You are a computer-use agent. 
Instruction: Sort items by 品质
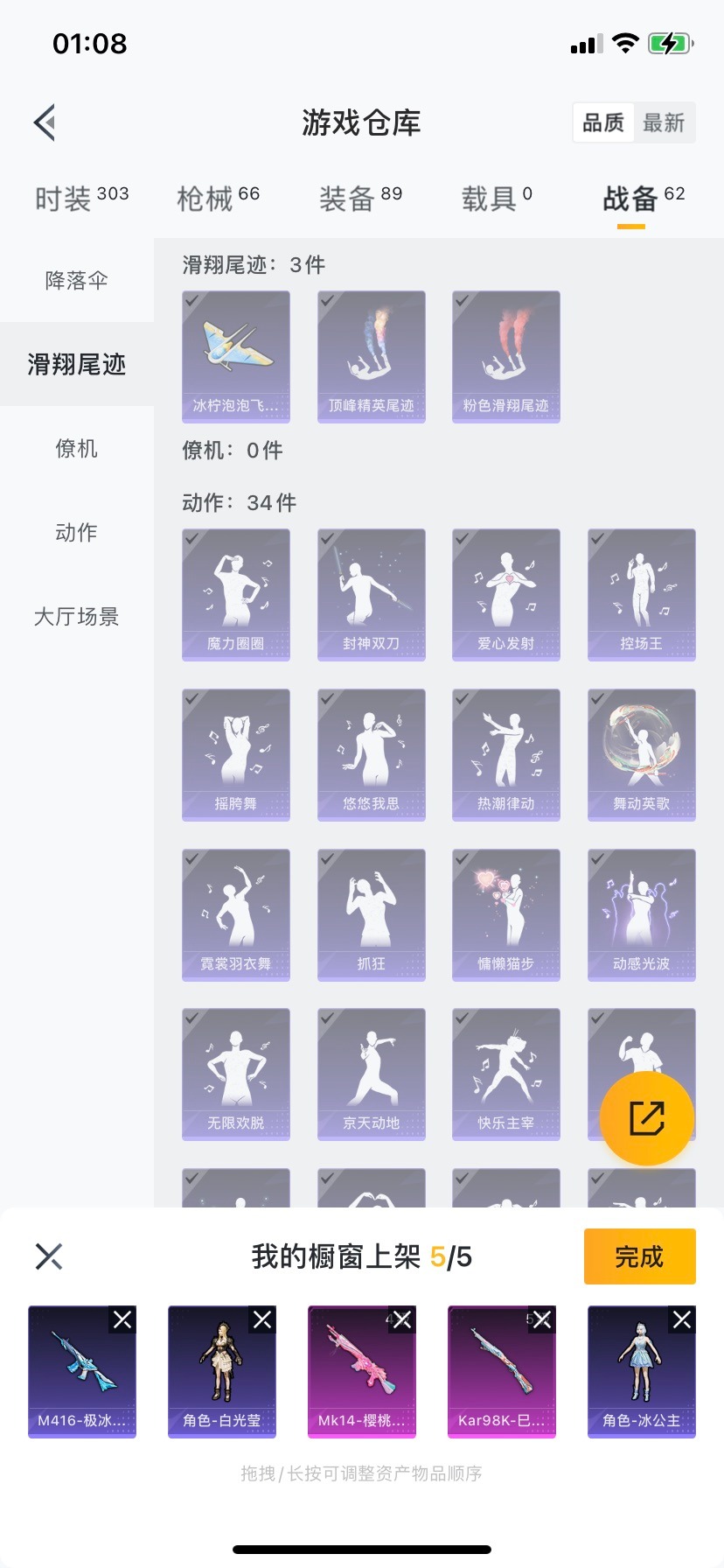click(603, 122)
